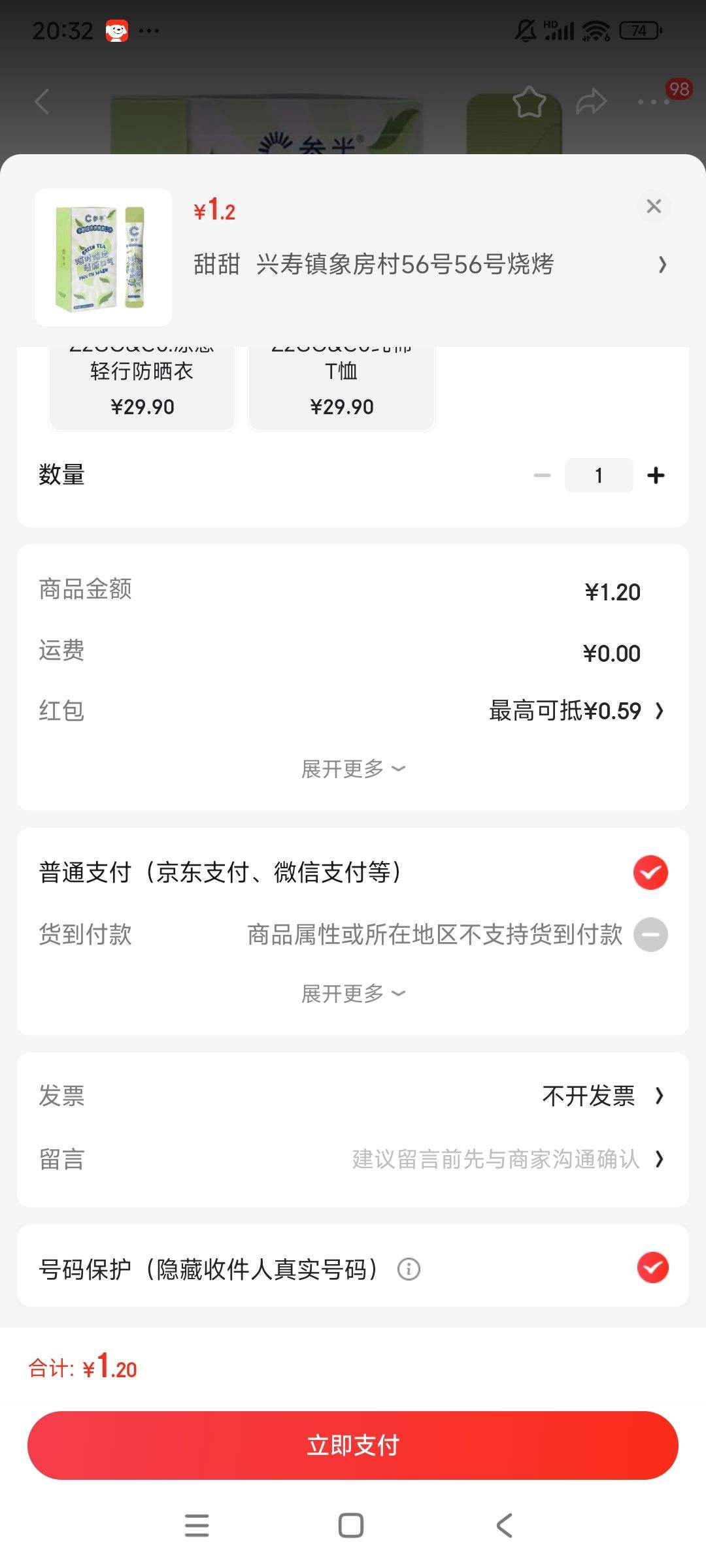
Task: Tap the info icon beside 号码保护
Action: (x=409, y=1269)
